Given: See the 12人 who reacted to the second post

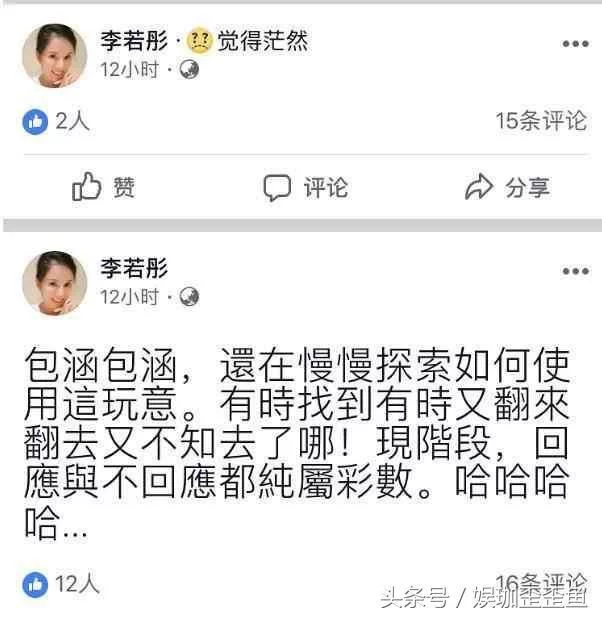Looking at the screenshot, I should (x=62, y=584).
